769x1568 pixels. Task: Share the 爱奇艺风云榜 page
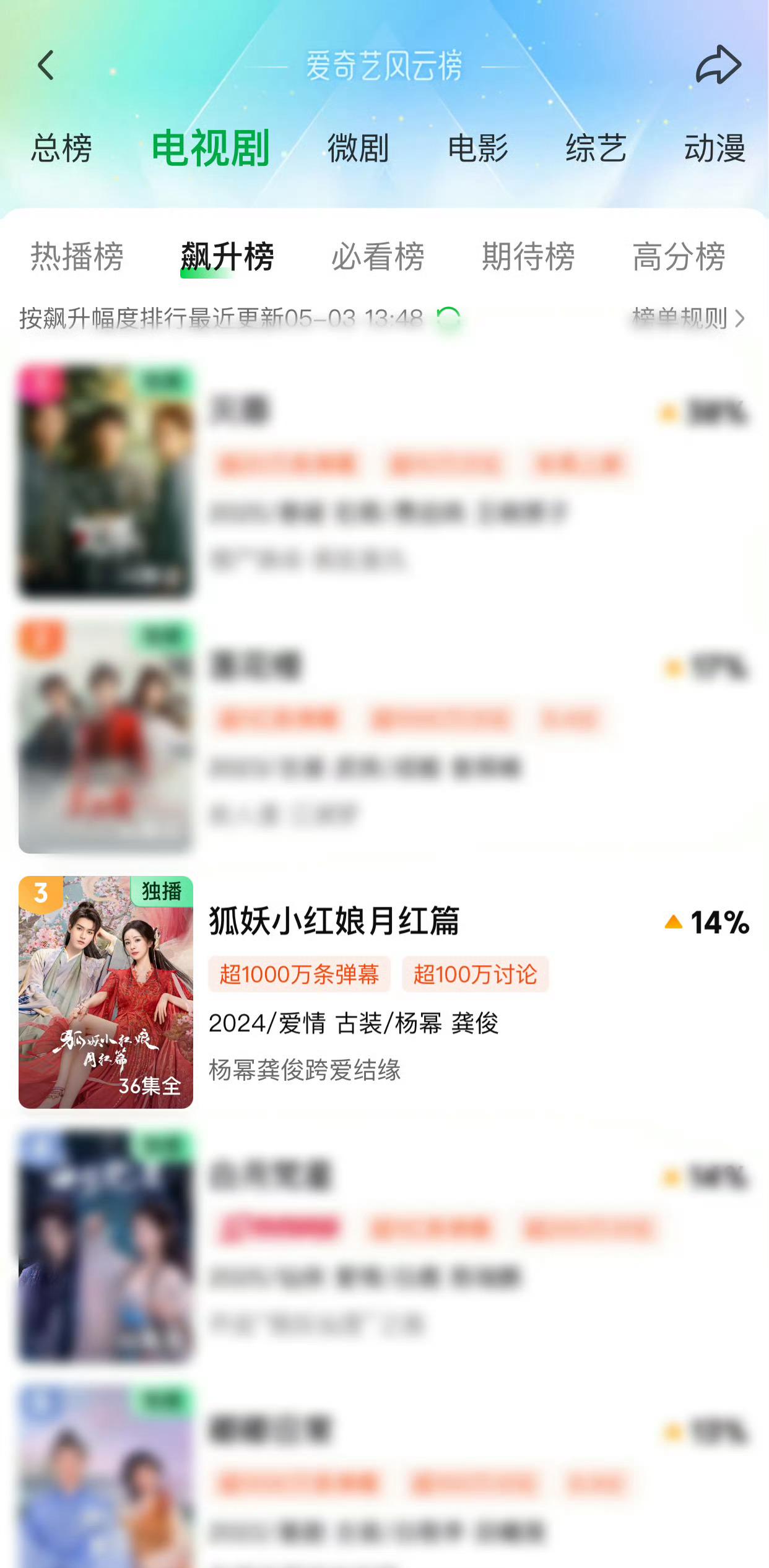718,65
